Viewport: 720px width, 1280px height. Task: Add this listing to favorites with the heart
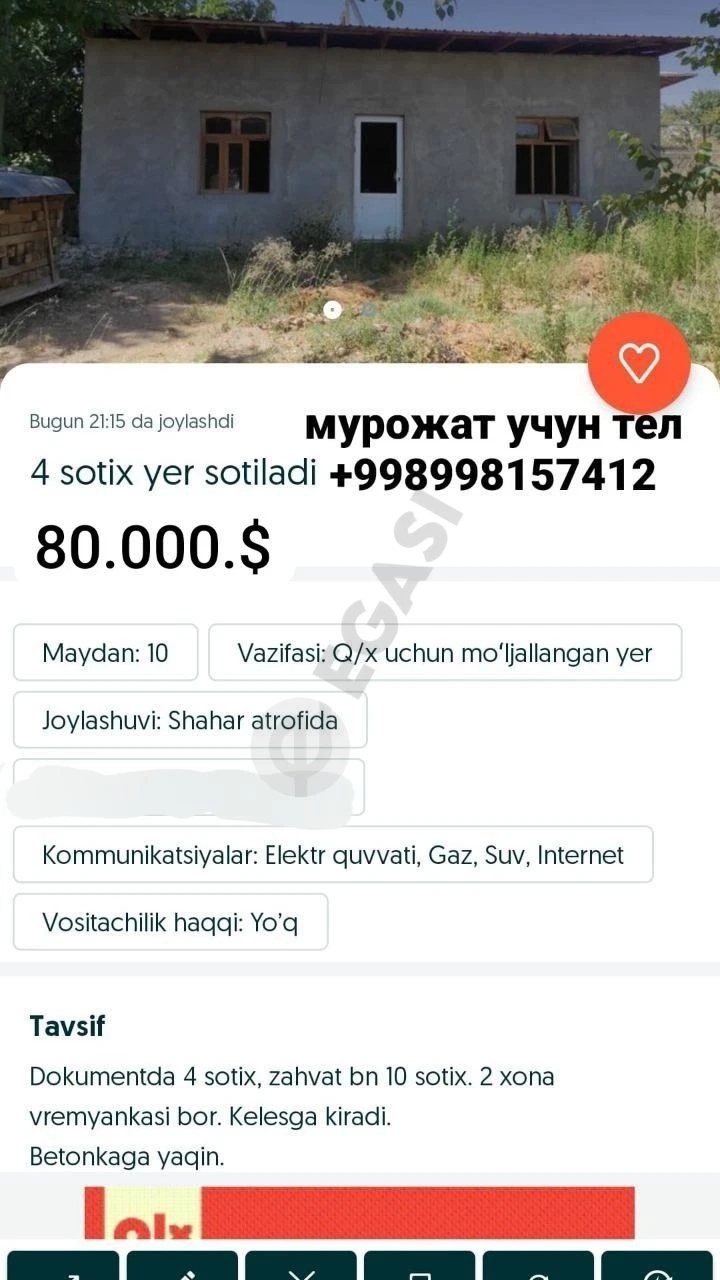(639, 363)
